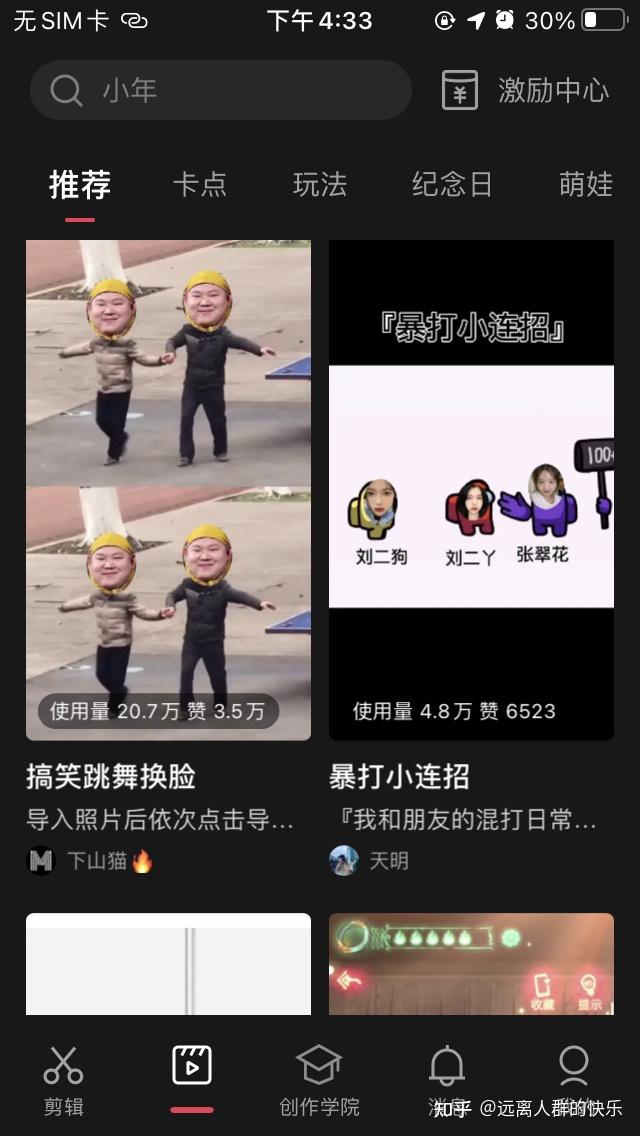This screenshot has width=640, height=1136.
Task: Switch to the 卡点 tab
Action: (x=200, y=184)
